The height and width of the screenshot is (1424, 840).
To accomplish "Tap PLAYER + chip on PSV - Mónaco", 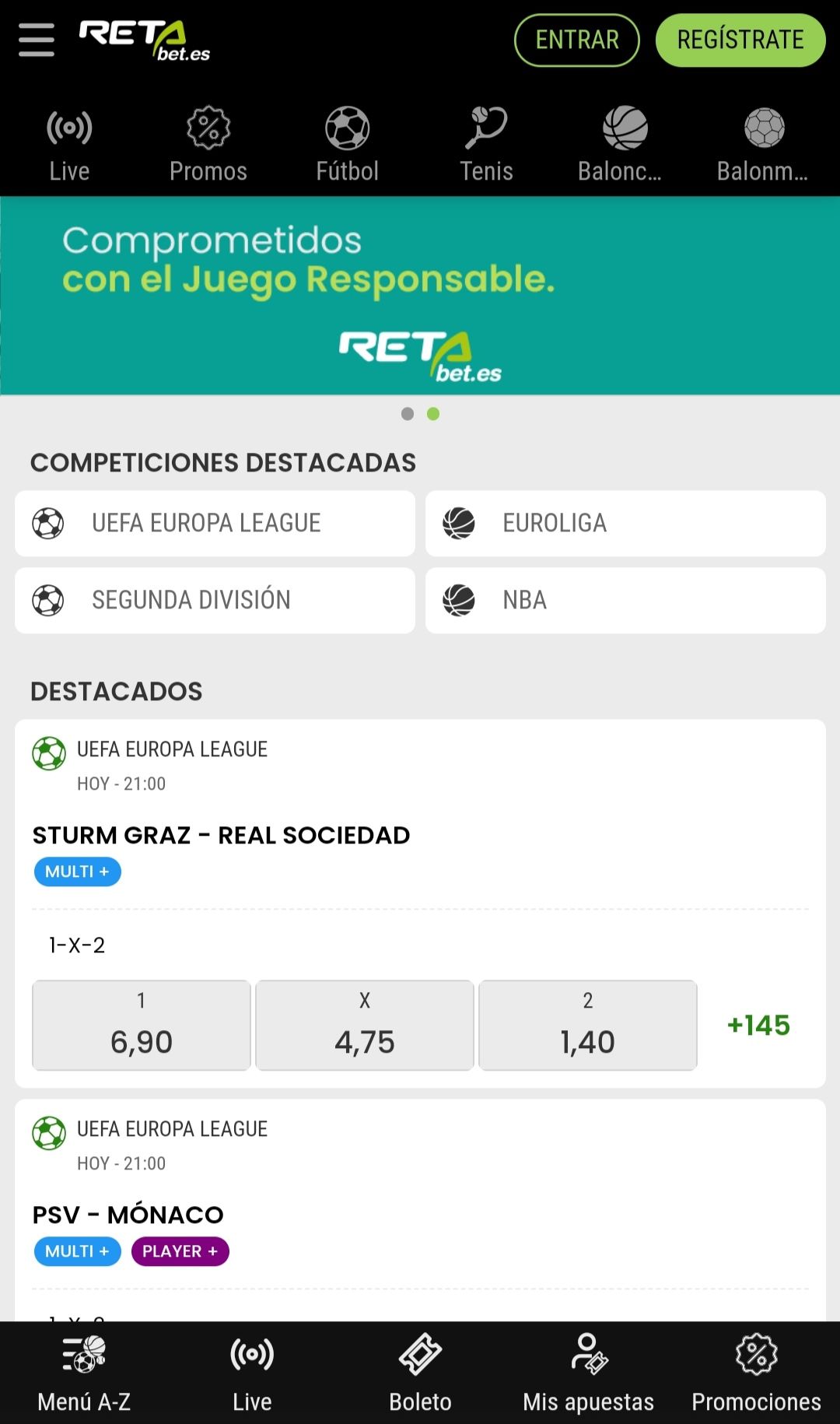I will [180, 1251].
